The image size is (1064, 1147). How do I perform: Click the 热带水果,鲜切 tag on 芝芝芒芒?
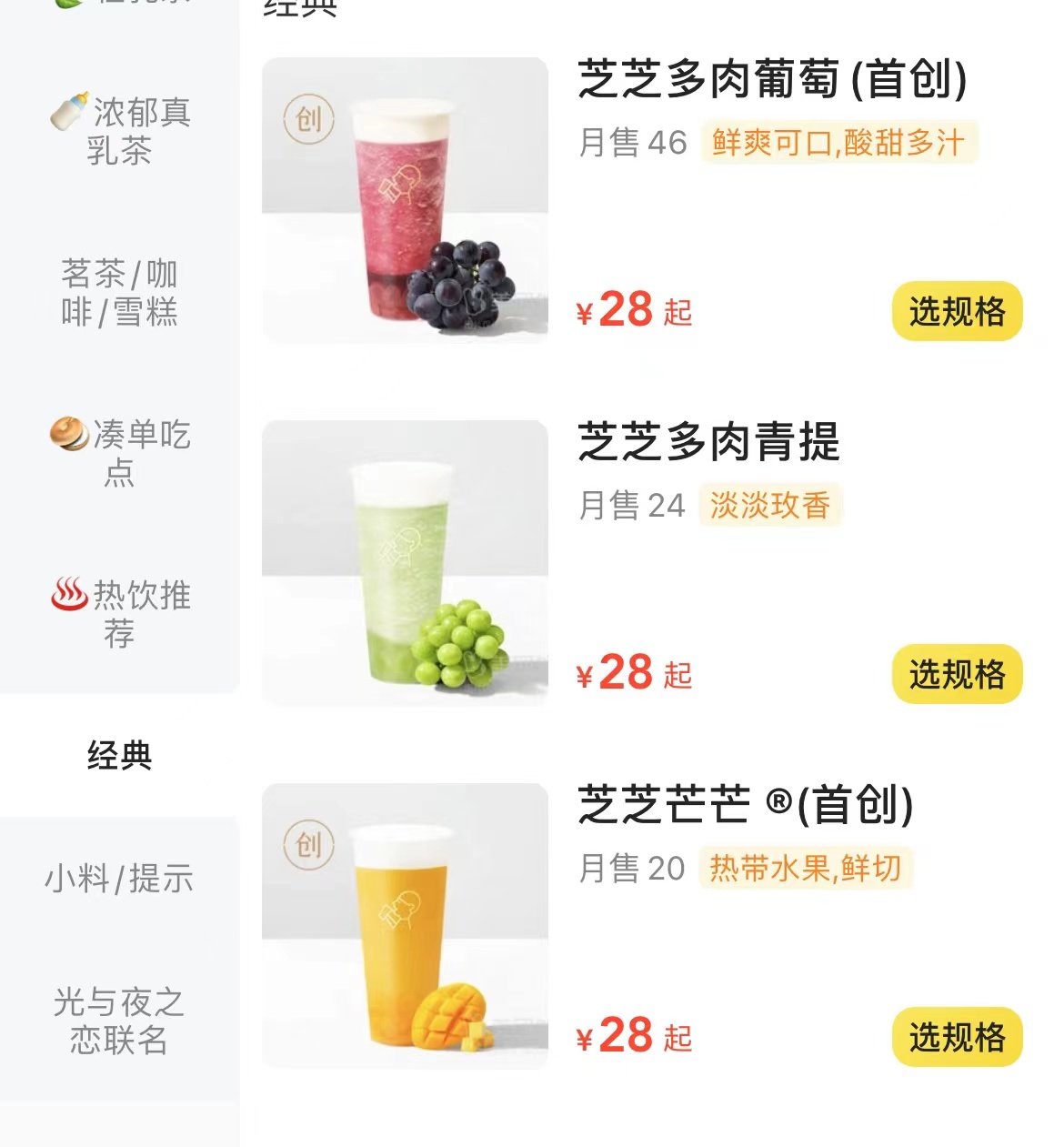(804, 867)
